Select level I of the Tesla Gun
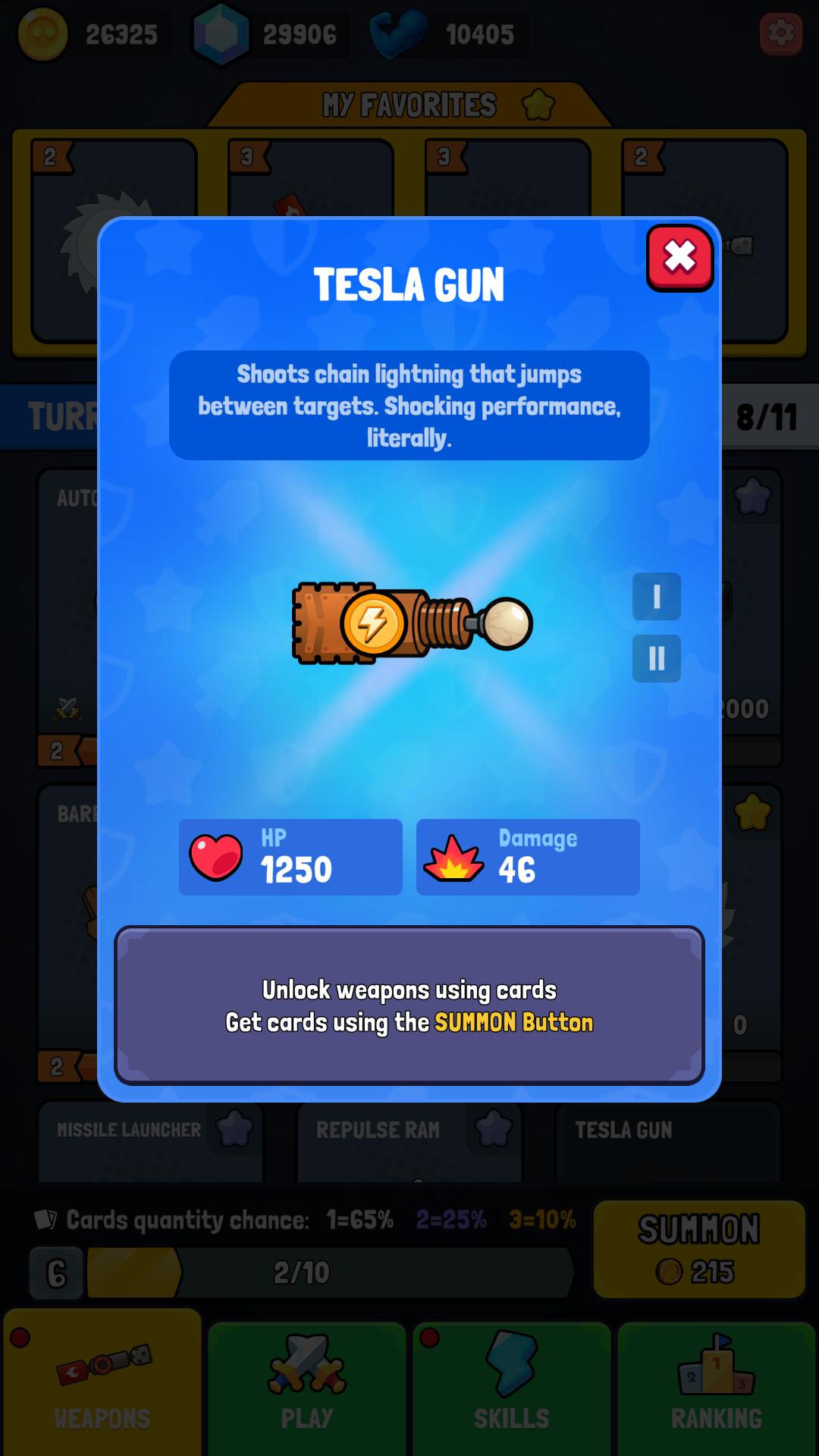Image resolution: width=819 pixels, height=1456 pixels. (656, 597)
